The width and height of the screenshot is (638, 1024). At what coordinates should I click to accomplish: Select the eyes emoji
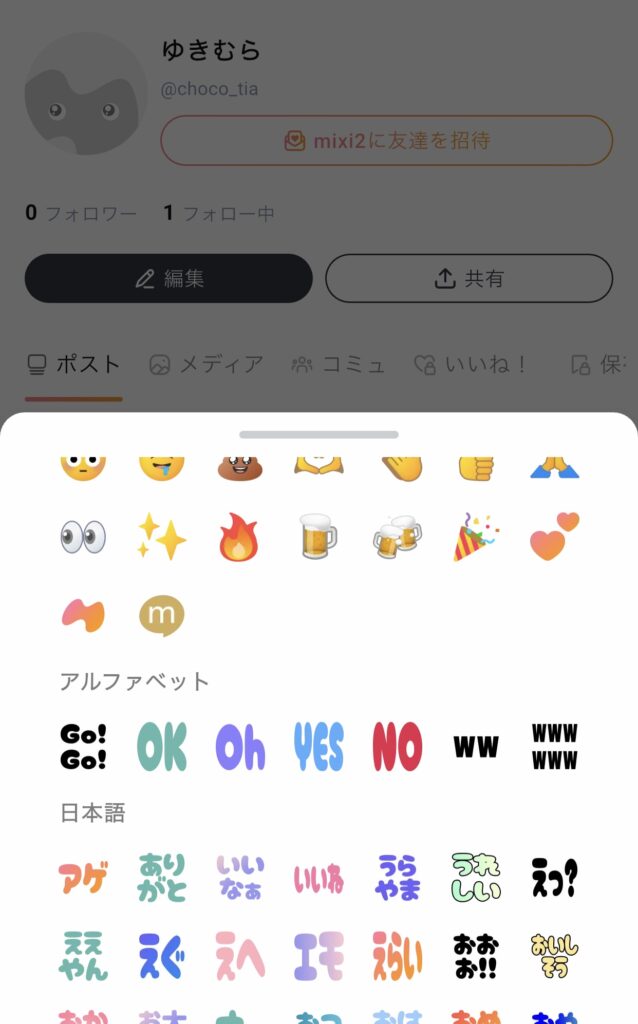click(x=83, y=537)
